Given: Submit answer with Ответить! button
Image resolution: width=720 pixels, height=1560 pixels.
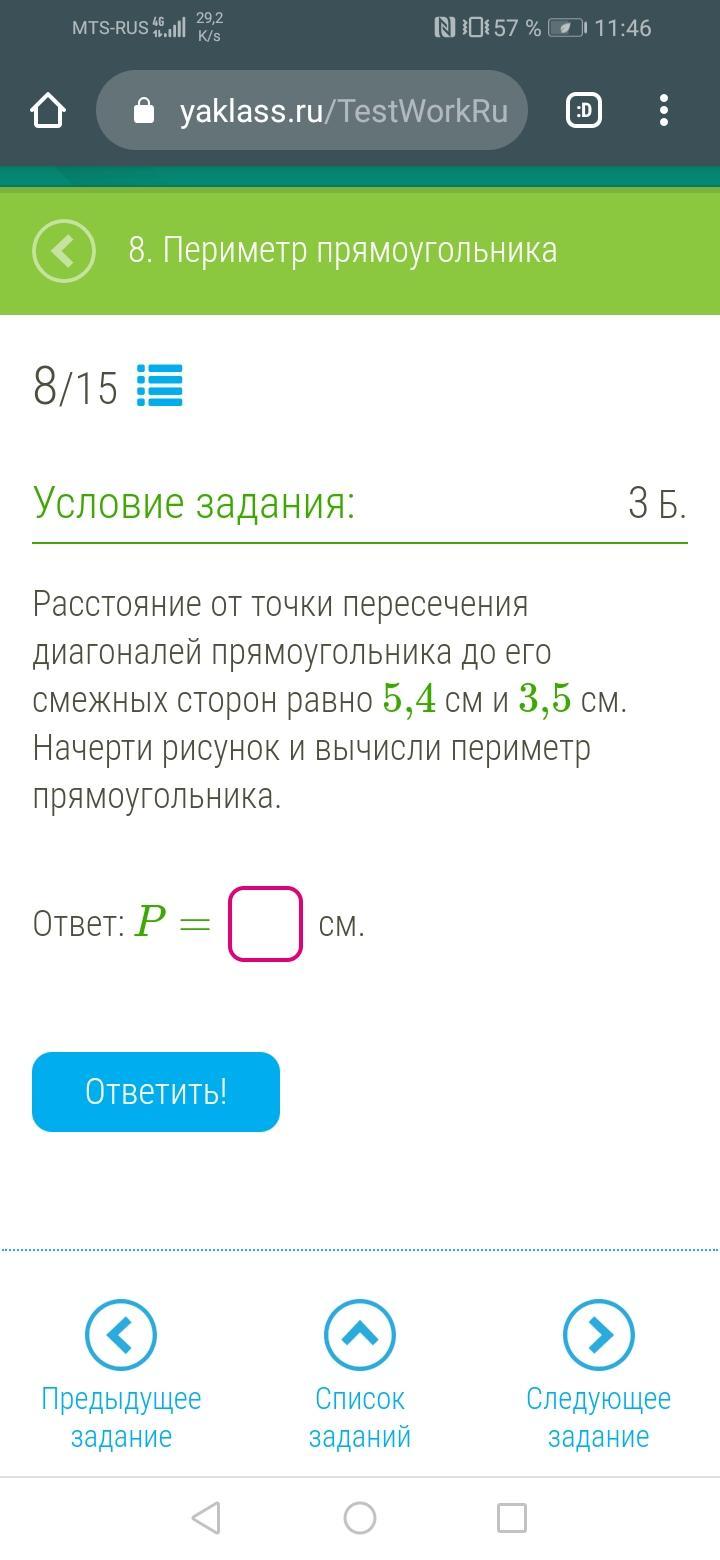Looking at the screenshot, I should pyautogui.click(x=156, y=1092).
